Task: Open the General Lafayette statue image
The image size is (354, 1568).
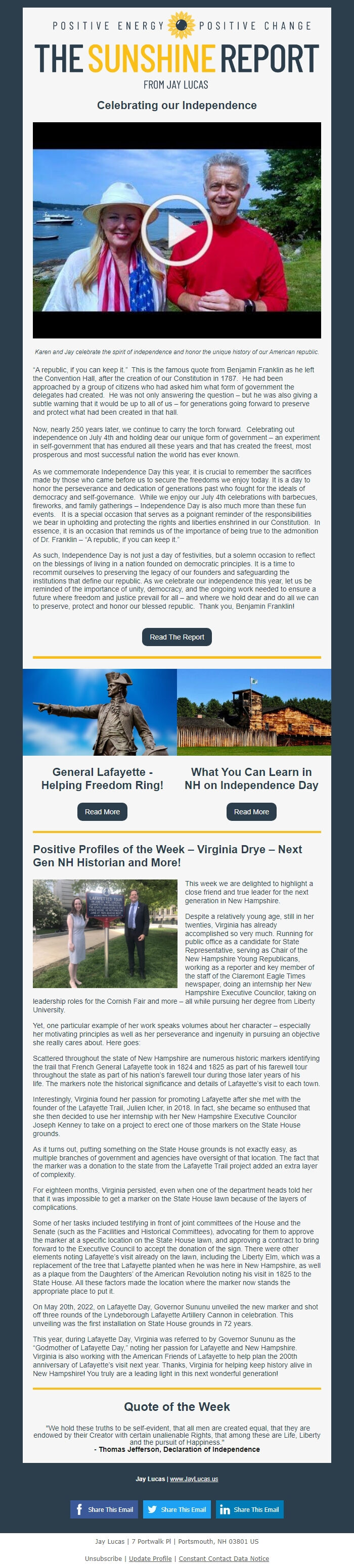Action: [100, 712]
